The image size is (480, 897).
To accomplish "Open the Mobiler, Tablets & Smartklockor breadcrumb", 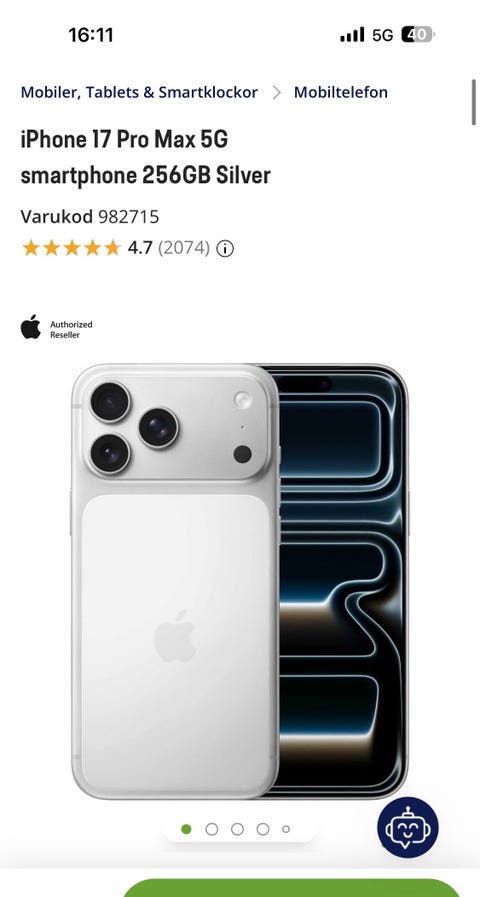I will [x=139, y=92].
